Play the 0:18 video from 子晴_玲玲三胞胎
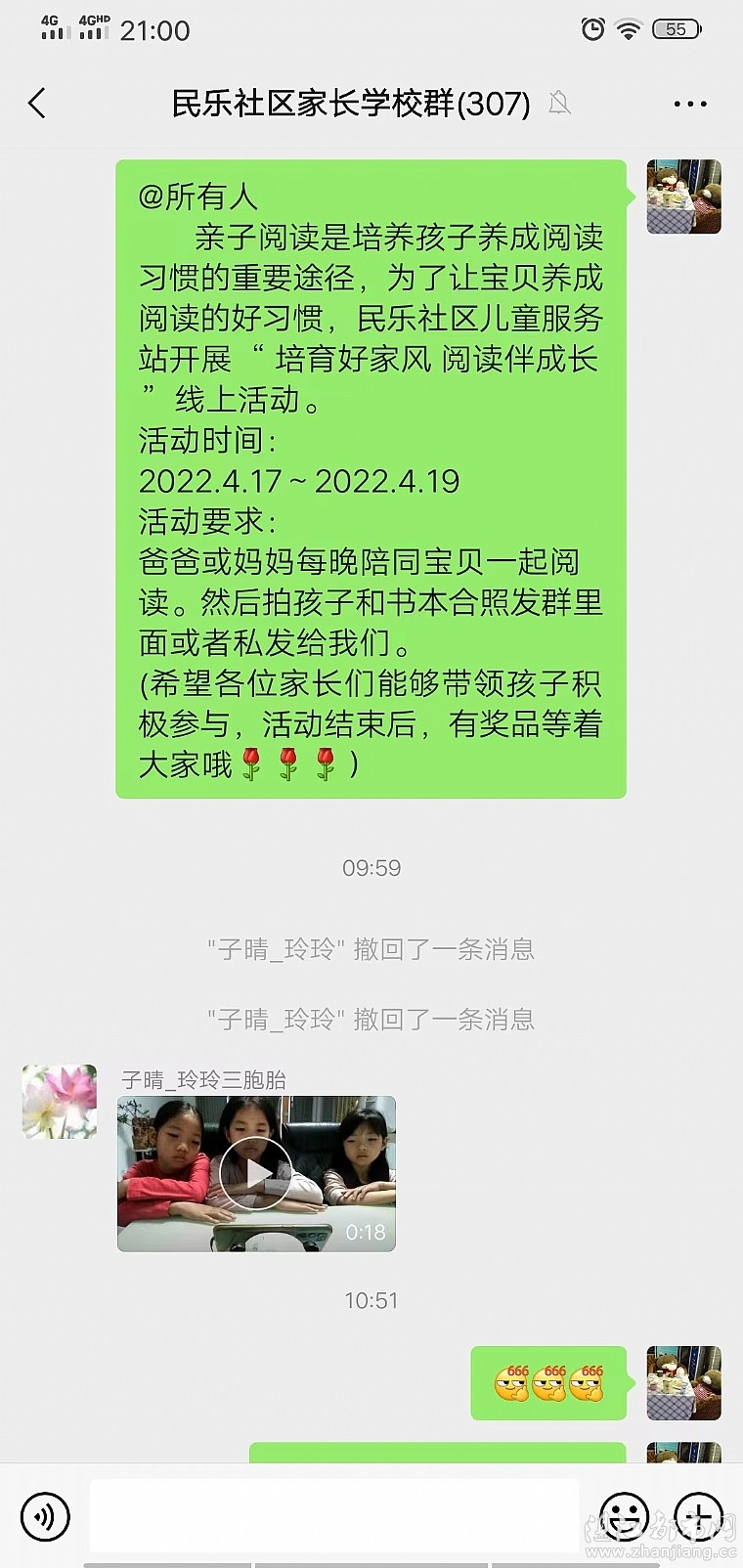Image resolution: width=743 pixels, height=1568 pixels. (x=256, y=1173)
